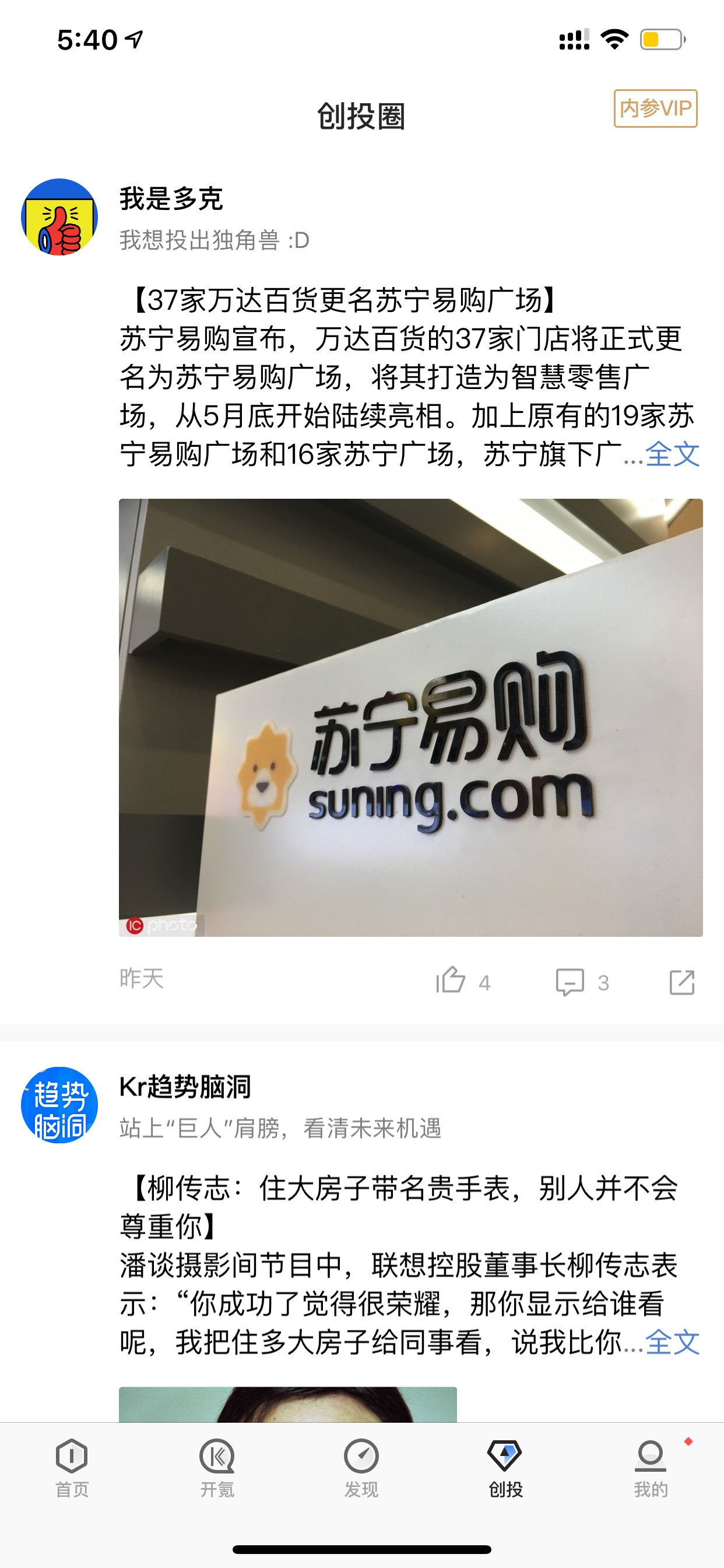
Task: Go to the 发现 tab
Action: [x=361, y=1468]
